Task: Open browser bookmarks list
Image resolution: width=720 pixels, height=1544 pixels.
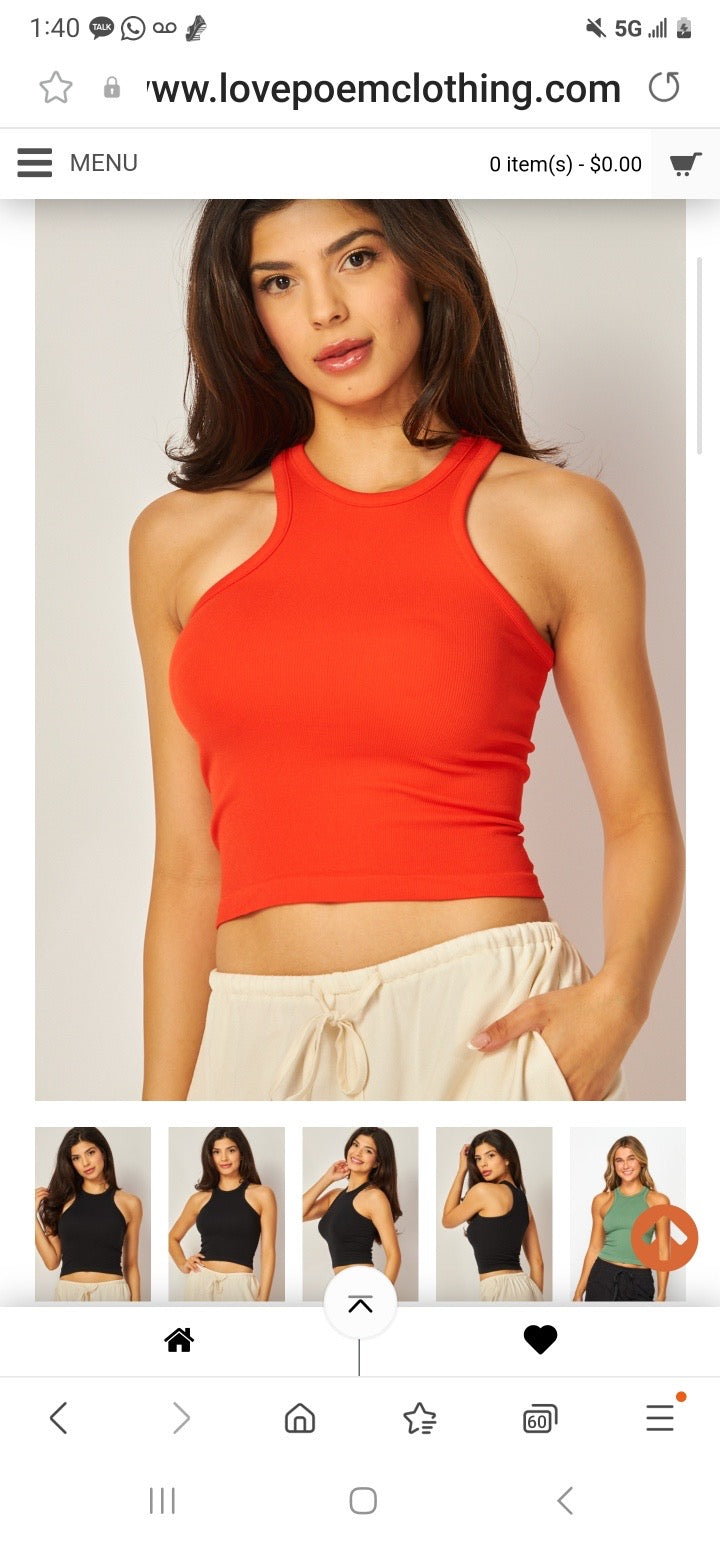Action: pyautogui.click(x=419, y=1418)
